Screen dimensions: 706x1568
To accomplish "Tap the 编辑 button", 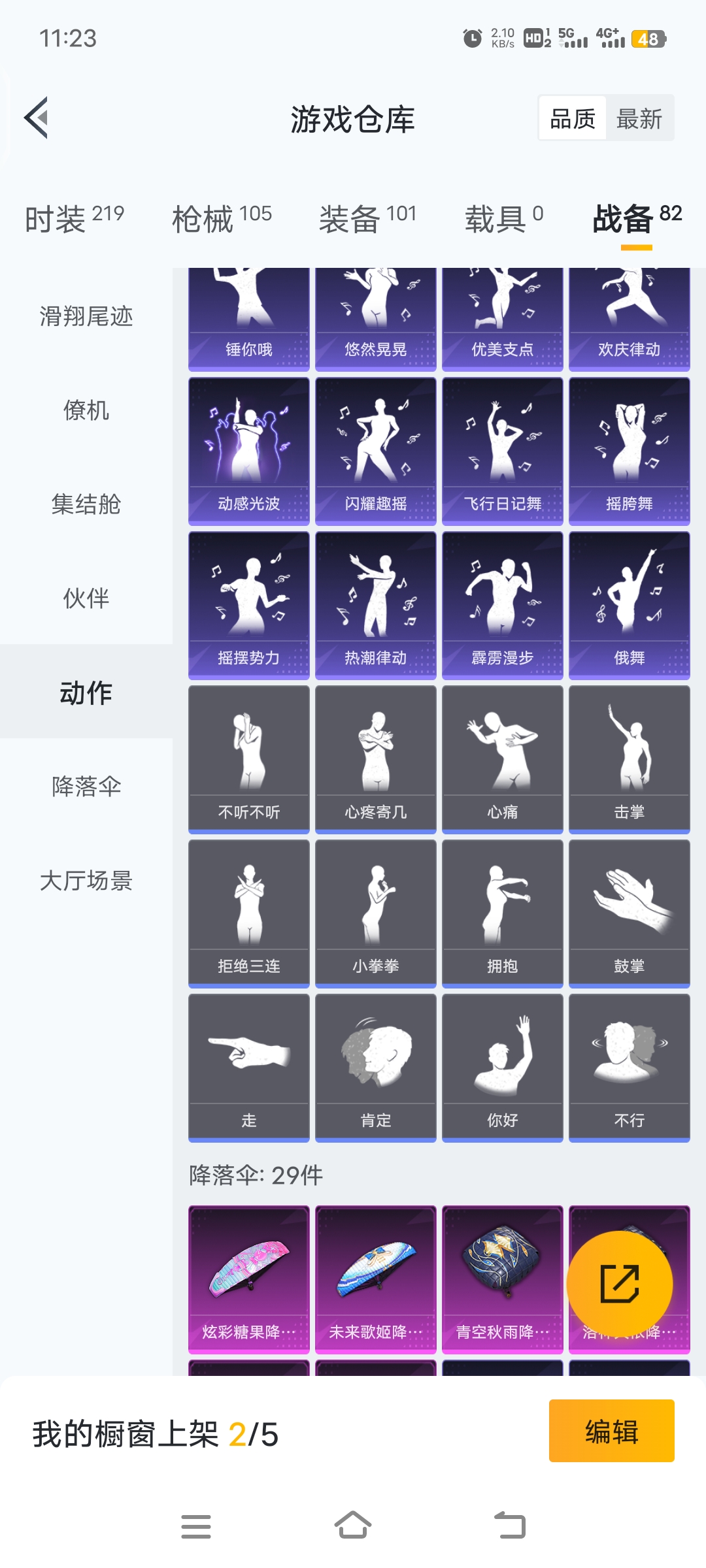I will [x=611, y=1431].
